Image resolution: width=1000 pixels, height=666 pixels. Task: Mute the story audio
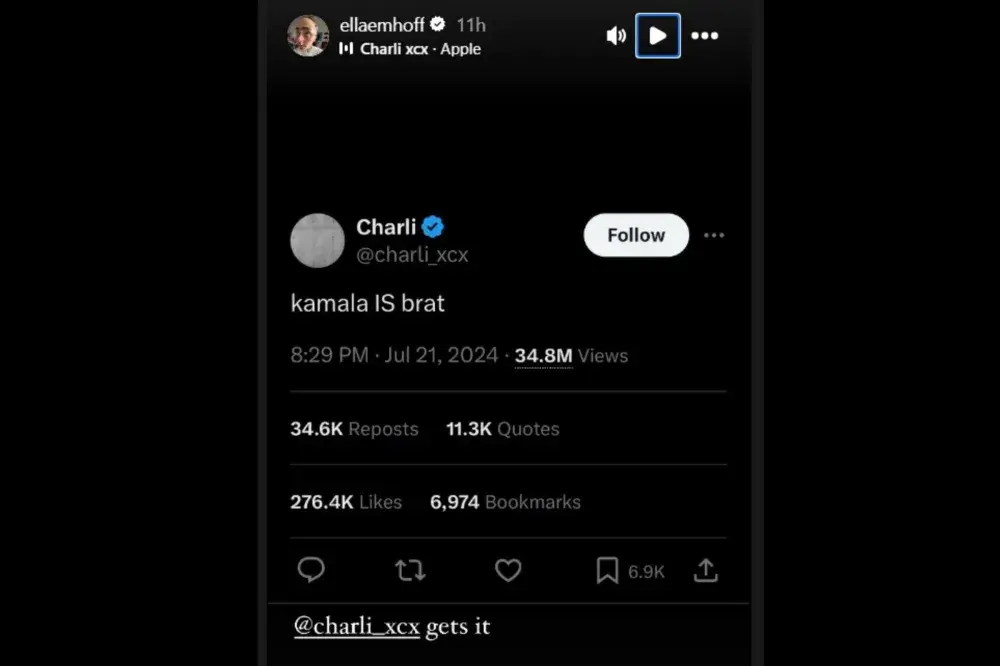pos(616,36)
